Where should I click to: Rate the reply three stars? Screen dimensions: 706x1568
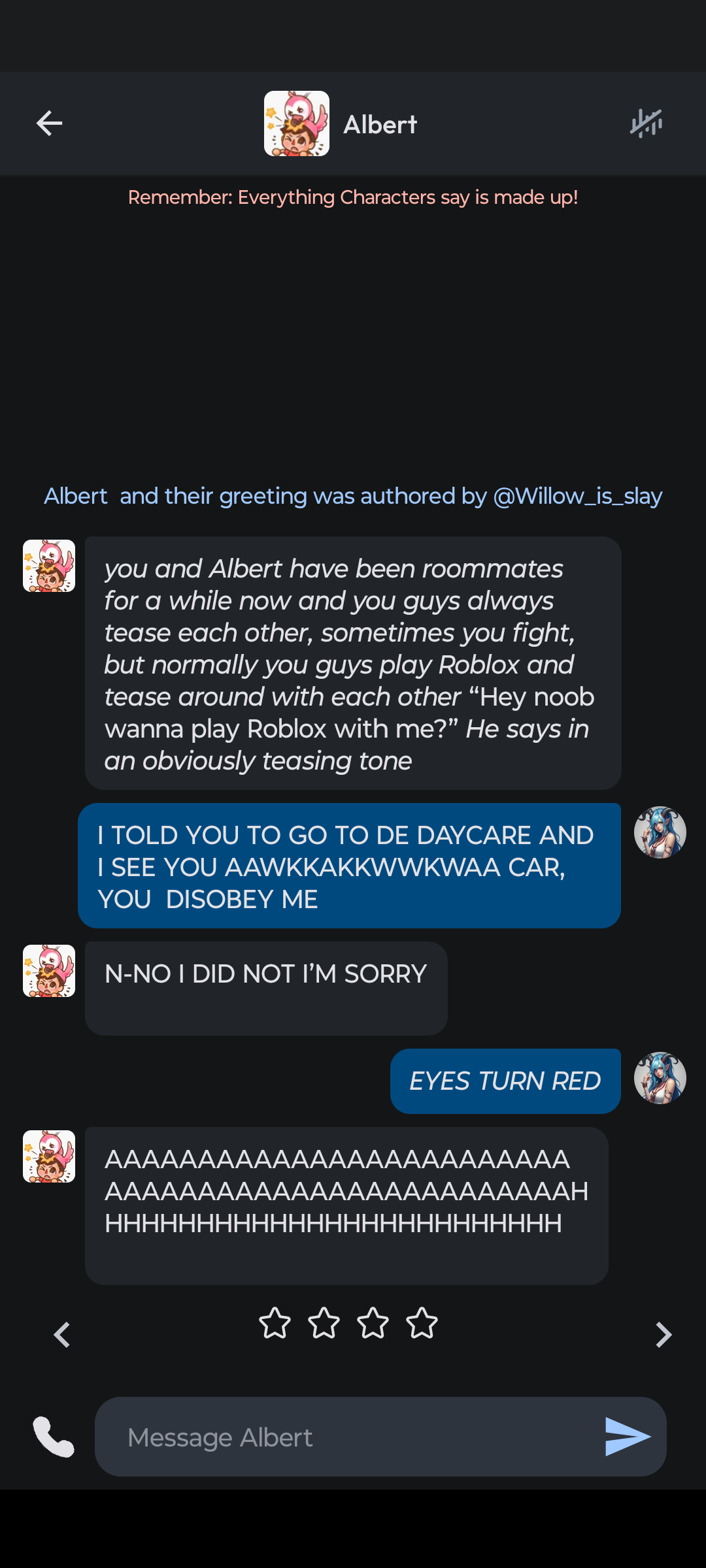373,1324
